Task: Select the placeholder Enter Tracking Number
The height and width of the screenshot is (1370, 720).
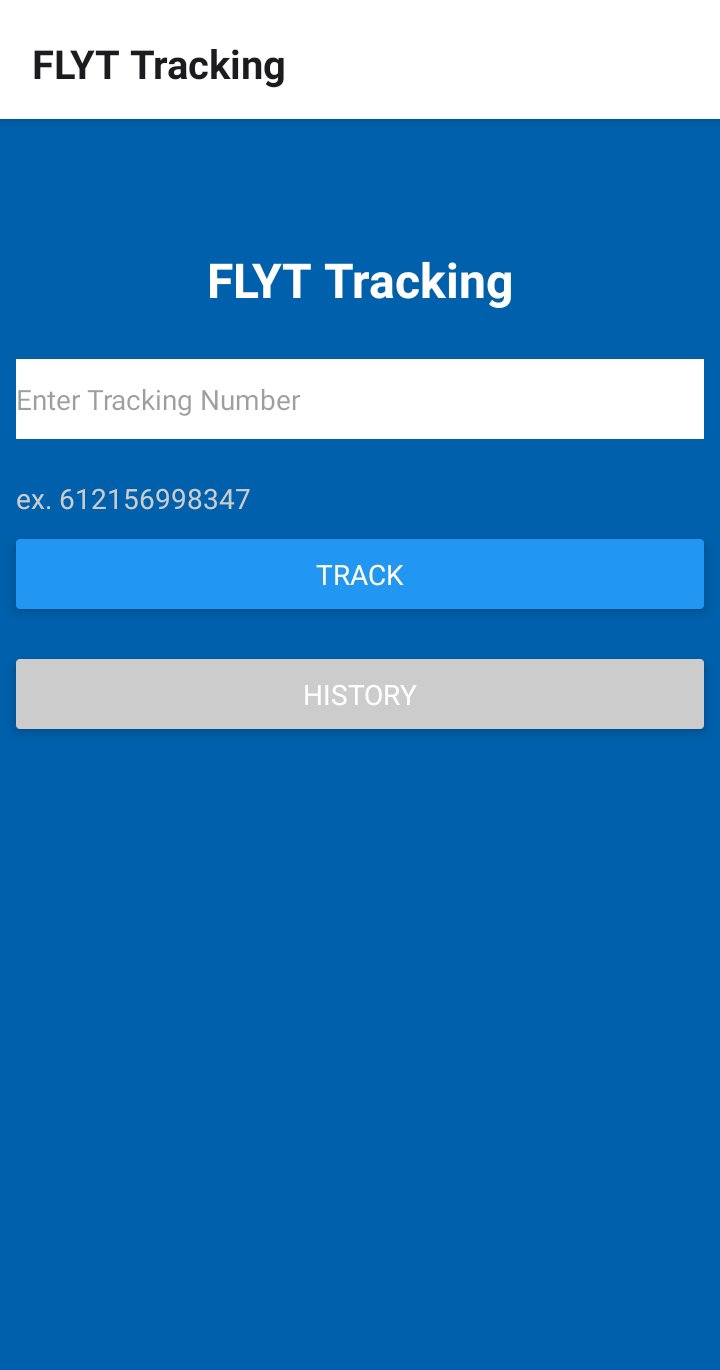Action: (x=157, y=399)
